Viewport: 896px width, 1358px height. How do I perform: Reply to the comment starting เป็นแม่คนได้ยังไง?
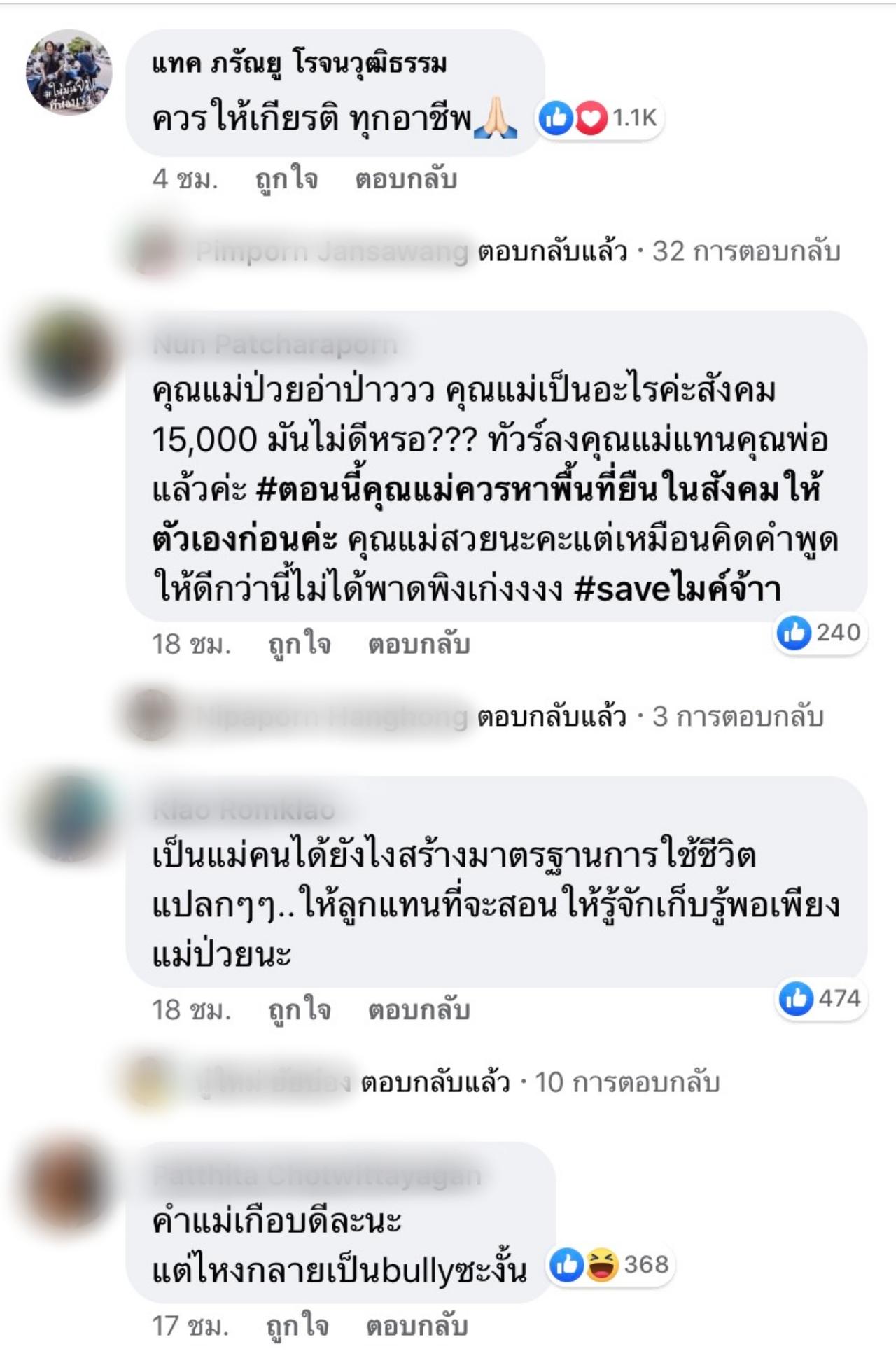[419, 1009]
